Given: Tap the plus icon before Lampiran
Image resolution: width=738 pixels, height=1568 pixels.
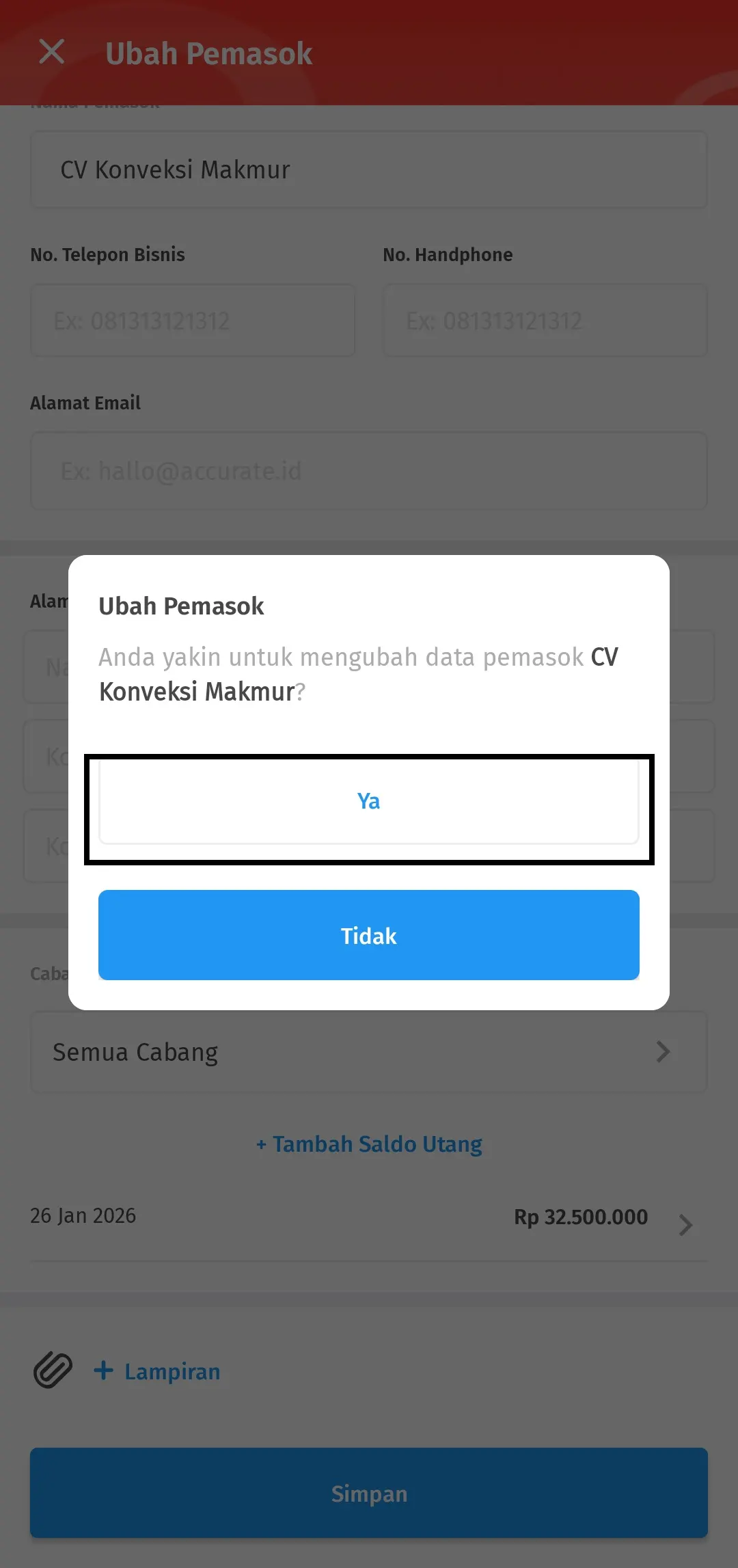Looking at the screenshot, I should [x=103, y=1370].
